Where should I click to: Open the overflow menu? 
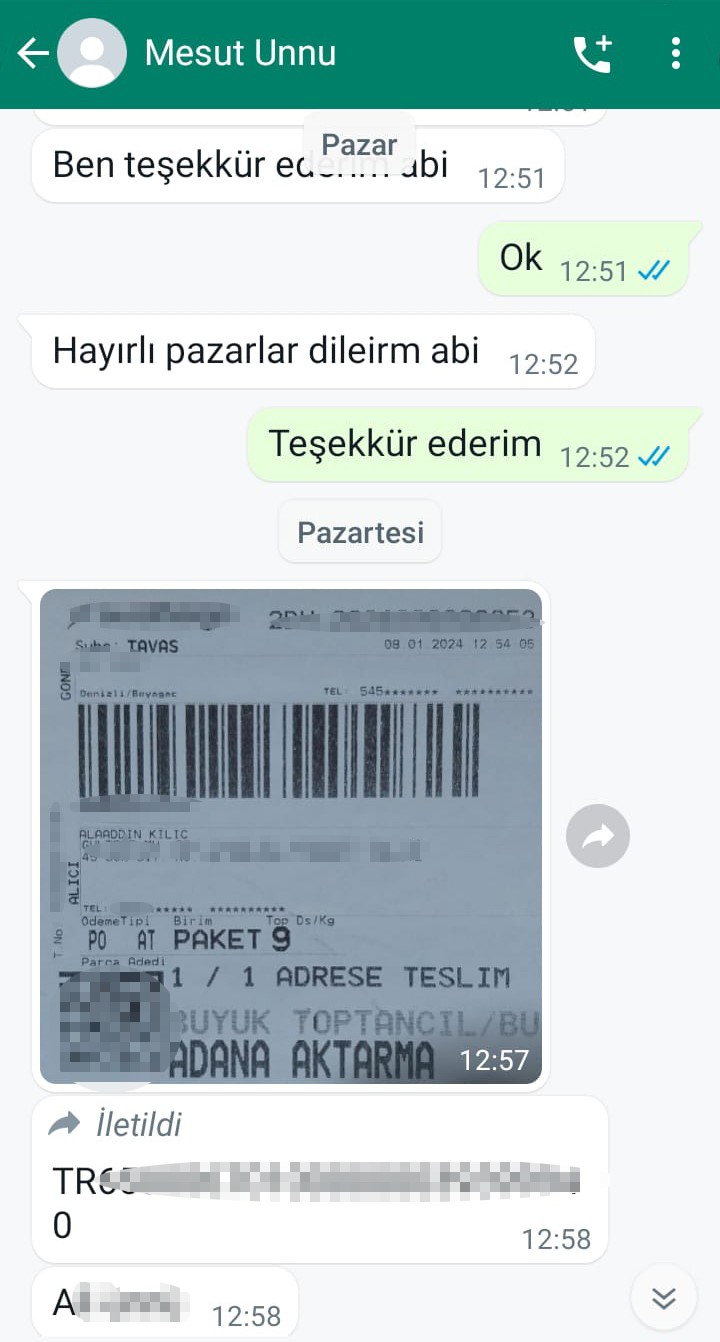pos(676,53)
